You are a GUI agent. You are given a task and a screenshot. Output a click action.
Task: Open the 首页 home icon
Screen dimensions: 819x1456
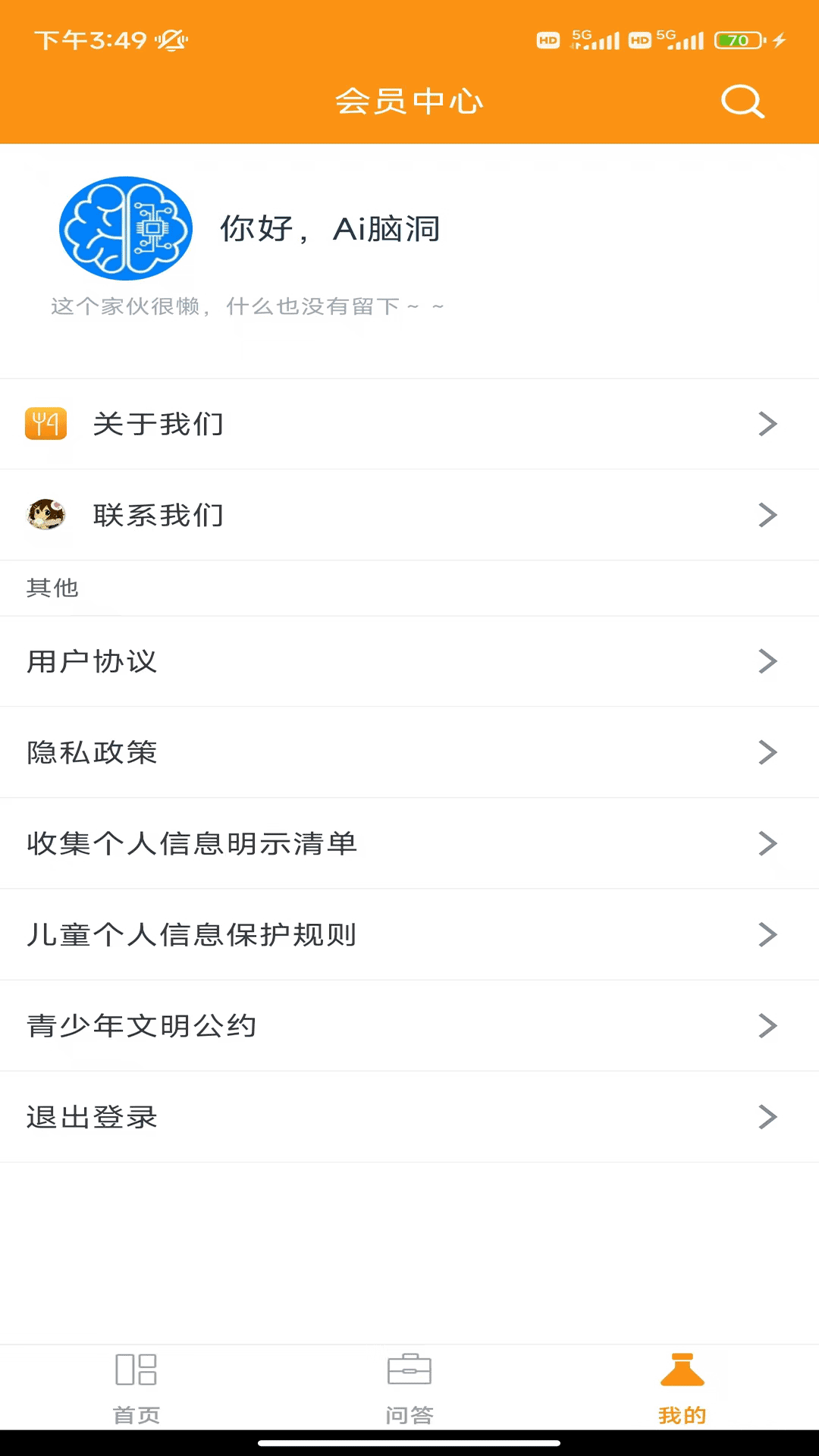click(x=136, y=1370)
